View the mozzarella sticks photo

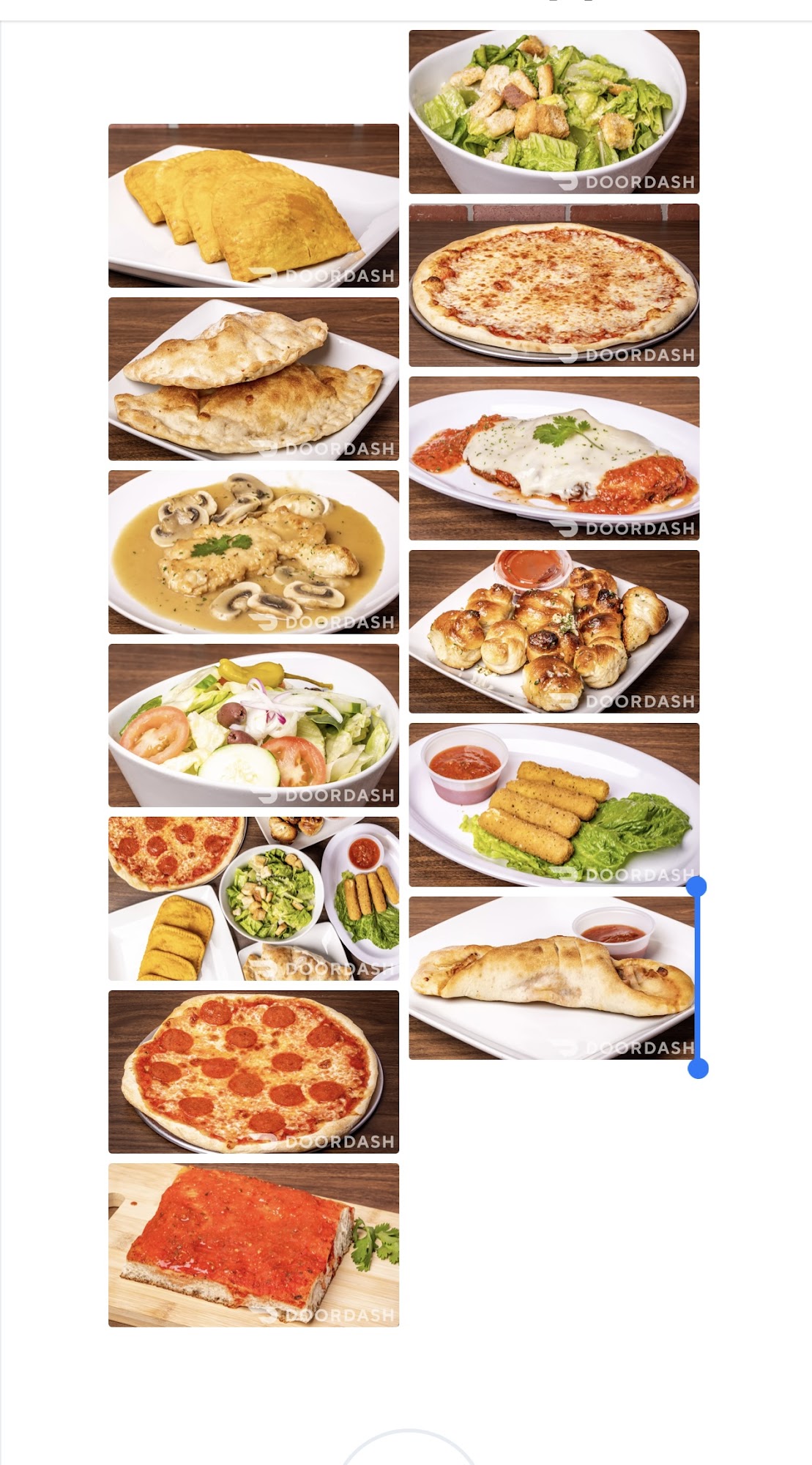[x=554, y=805]
